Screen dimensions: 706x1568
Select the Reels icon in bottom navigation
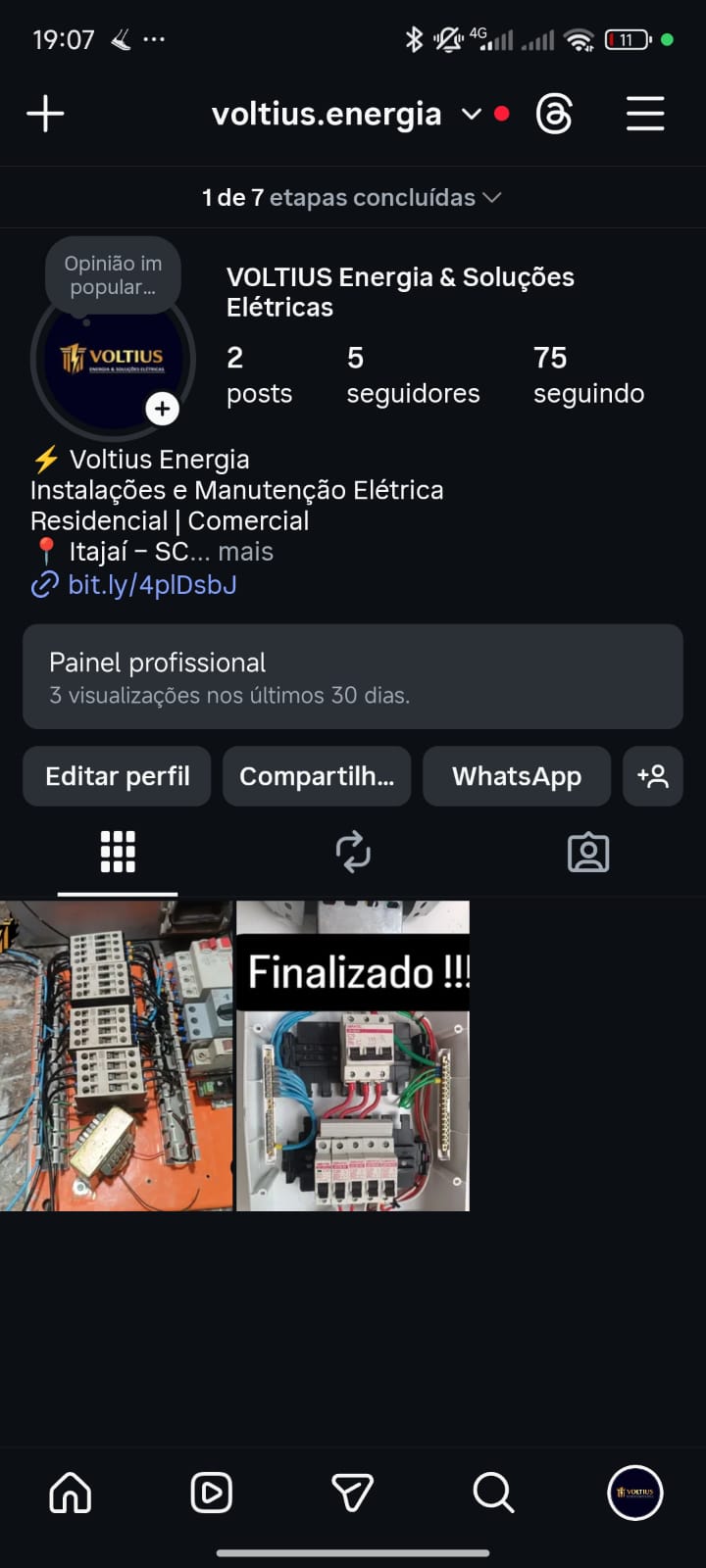pos(211,1493)
